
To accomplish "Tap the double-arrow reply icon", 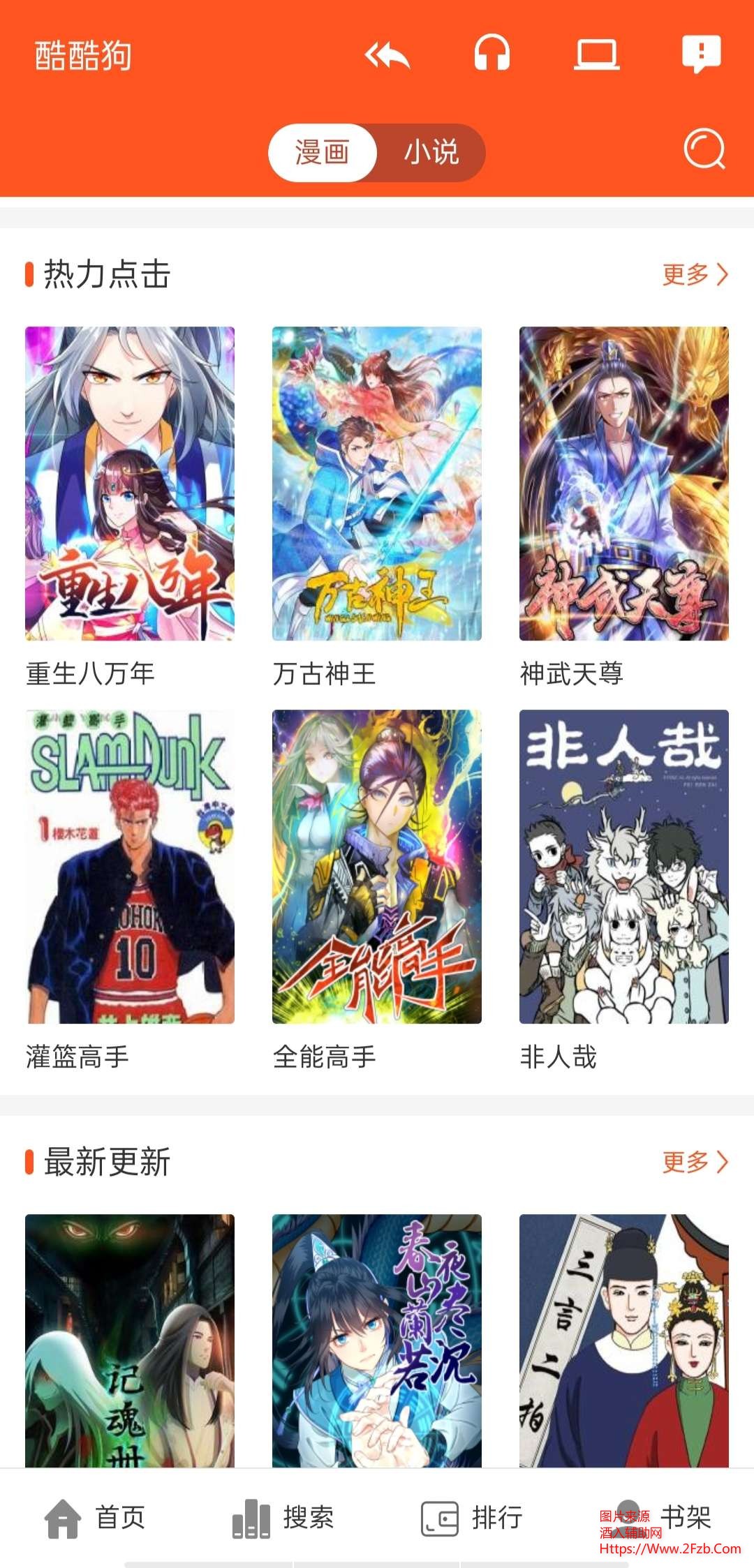I will coord(387,54).
